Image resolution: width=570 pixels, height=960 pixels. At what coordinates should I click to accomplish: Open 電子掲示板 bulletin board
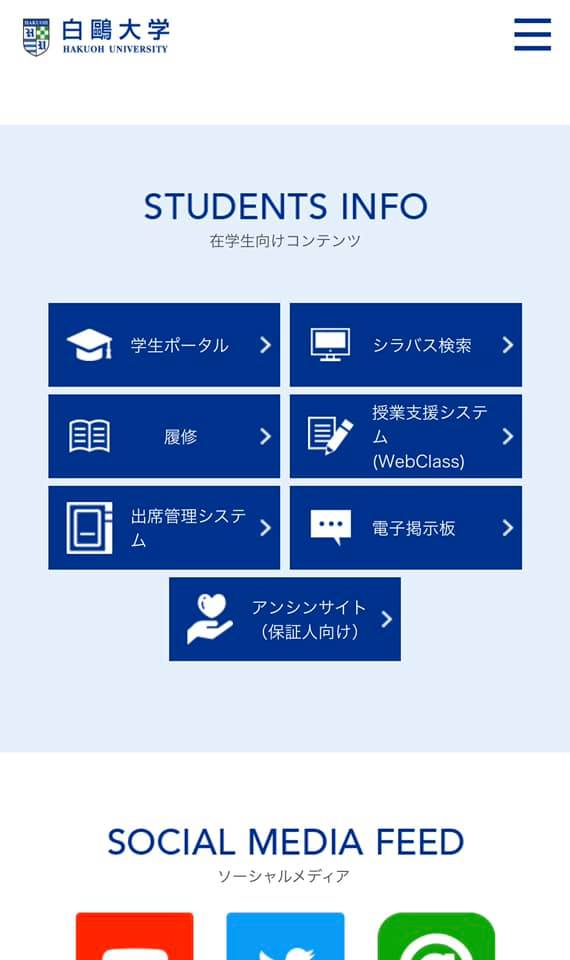click(406, 528)
